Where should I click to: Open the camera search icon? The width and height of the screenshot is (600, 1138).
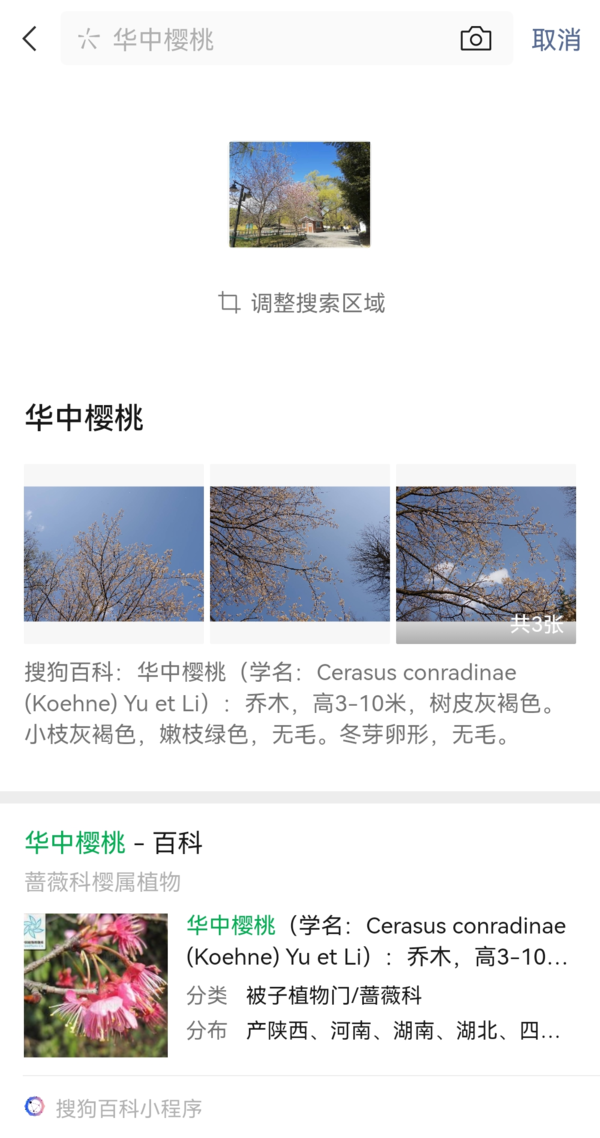point(476,39)
